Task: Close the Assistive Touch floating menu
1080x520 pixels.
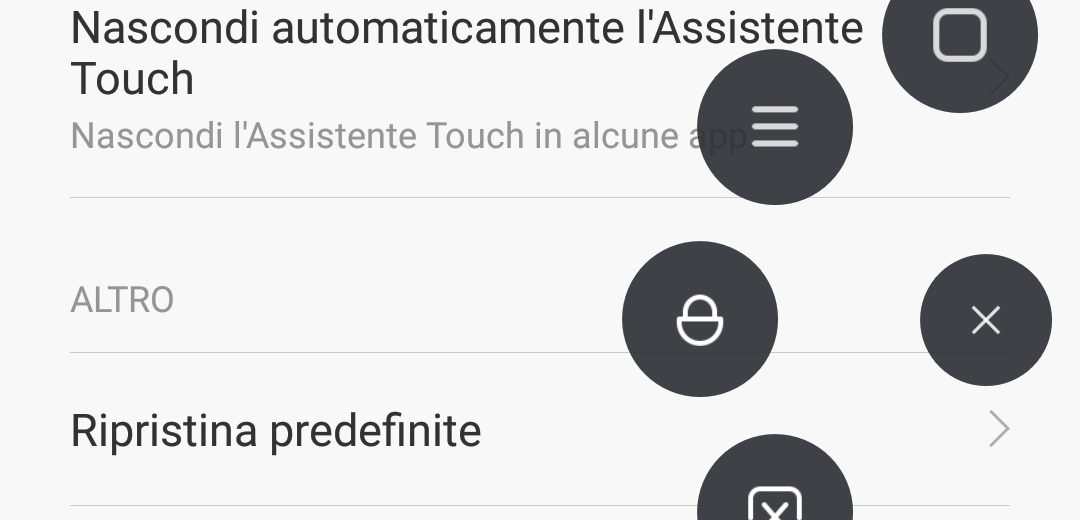Action: pyautogui.click(x=986, y=320)
